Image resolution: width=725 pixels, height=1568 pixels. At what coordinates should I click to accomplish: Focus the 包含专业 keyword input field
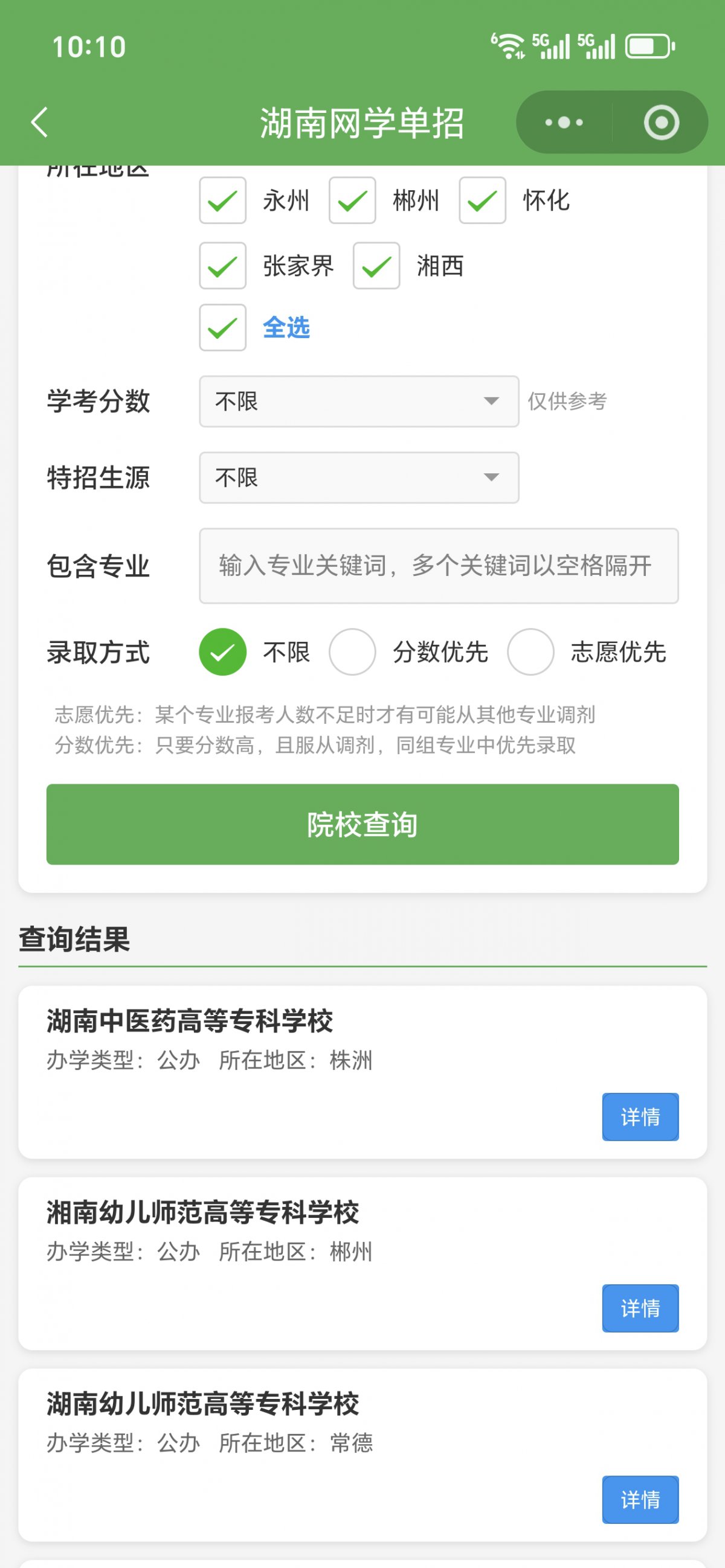click(x=439, y=566)
